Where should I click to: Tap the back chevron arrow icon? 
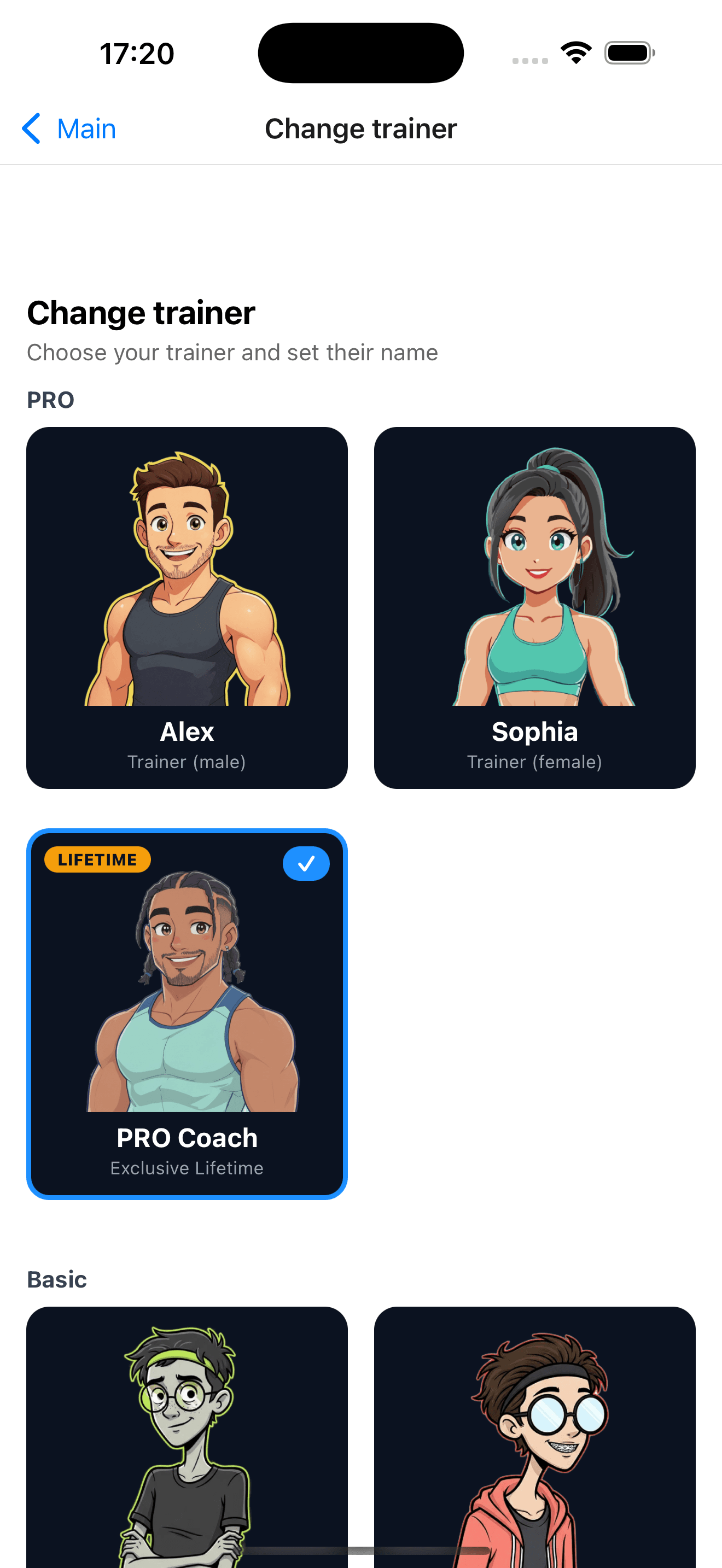click(x=32, y=128)
